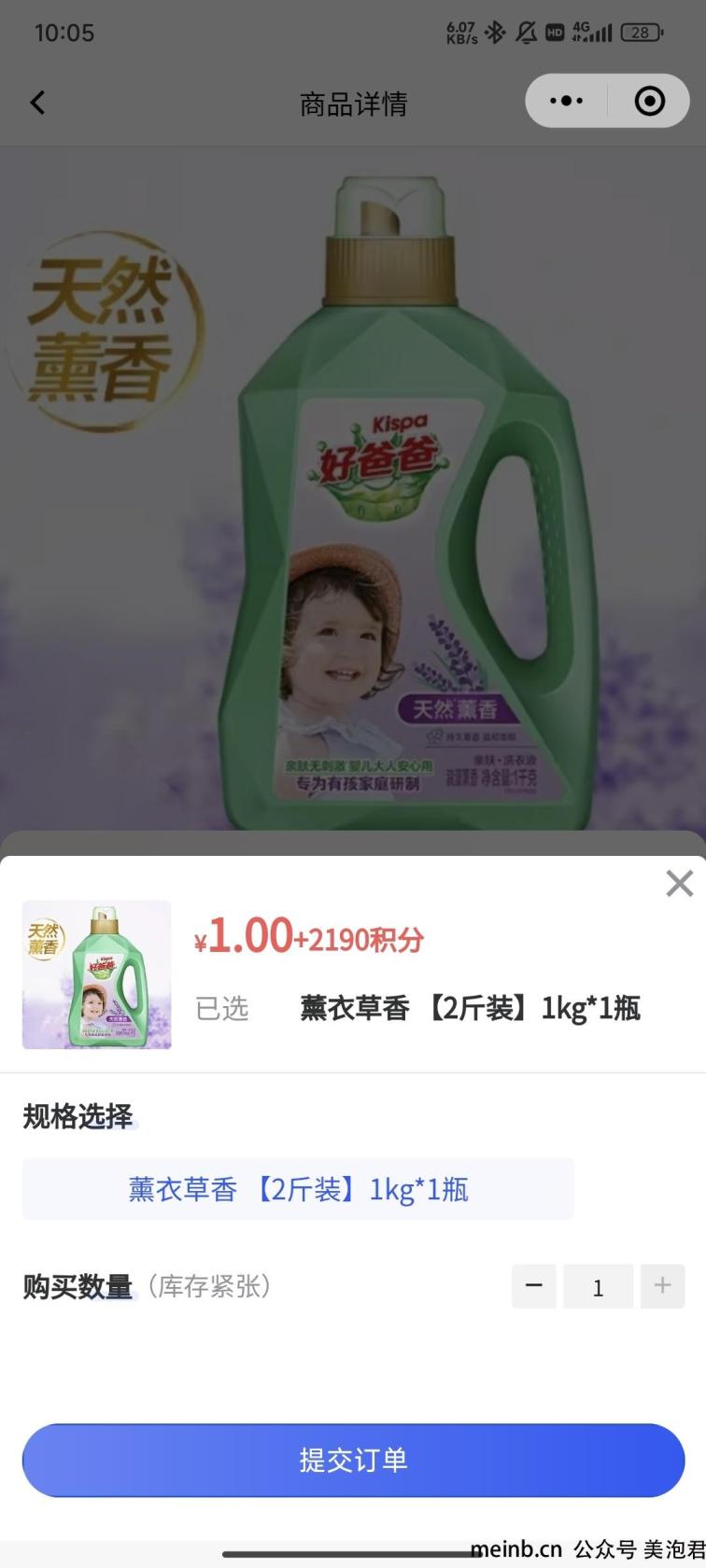706x1568 pixels.
Task: Open the product thumbnail in the sheet
Action: coord(97,974)
